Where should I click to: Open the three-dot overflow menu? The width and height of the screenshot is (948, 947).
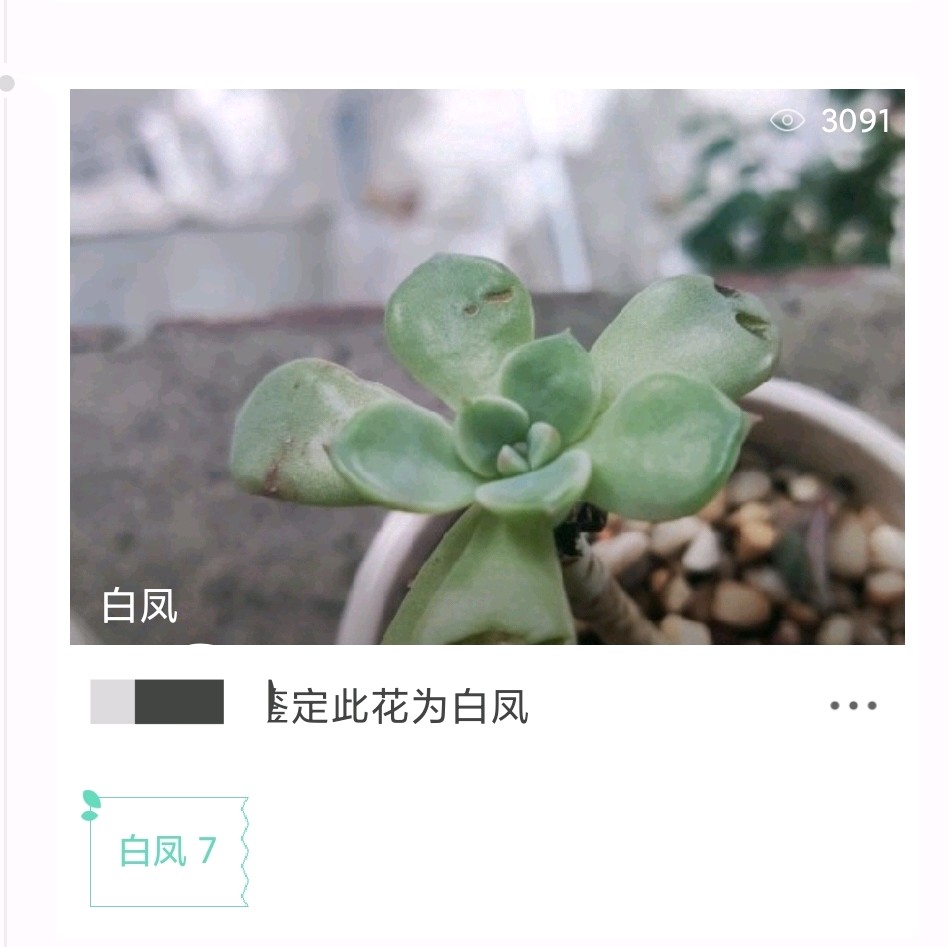pos(853,705)
